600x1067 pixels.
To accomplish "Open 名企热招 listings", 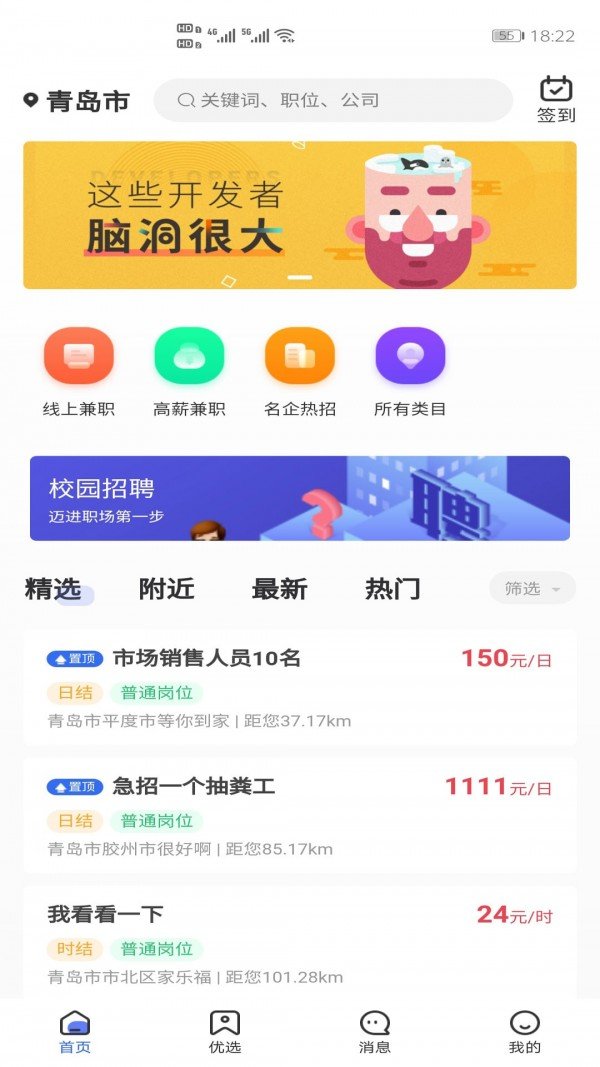I will click(x=300, y=371).
